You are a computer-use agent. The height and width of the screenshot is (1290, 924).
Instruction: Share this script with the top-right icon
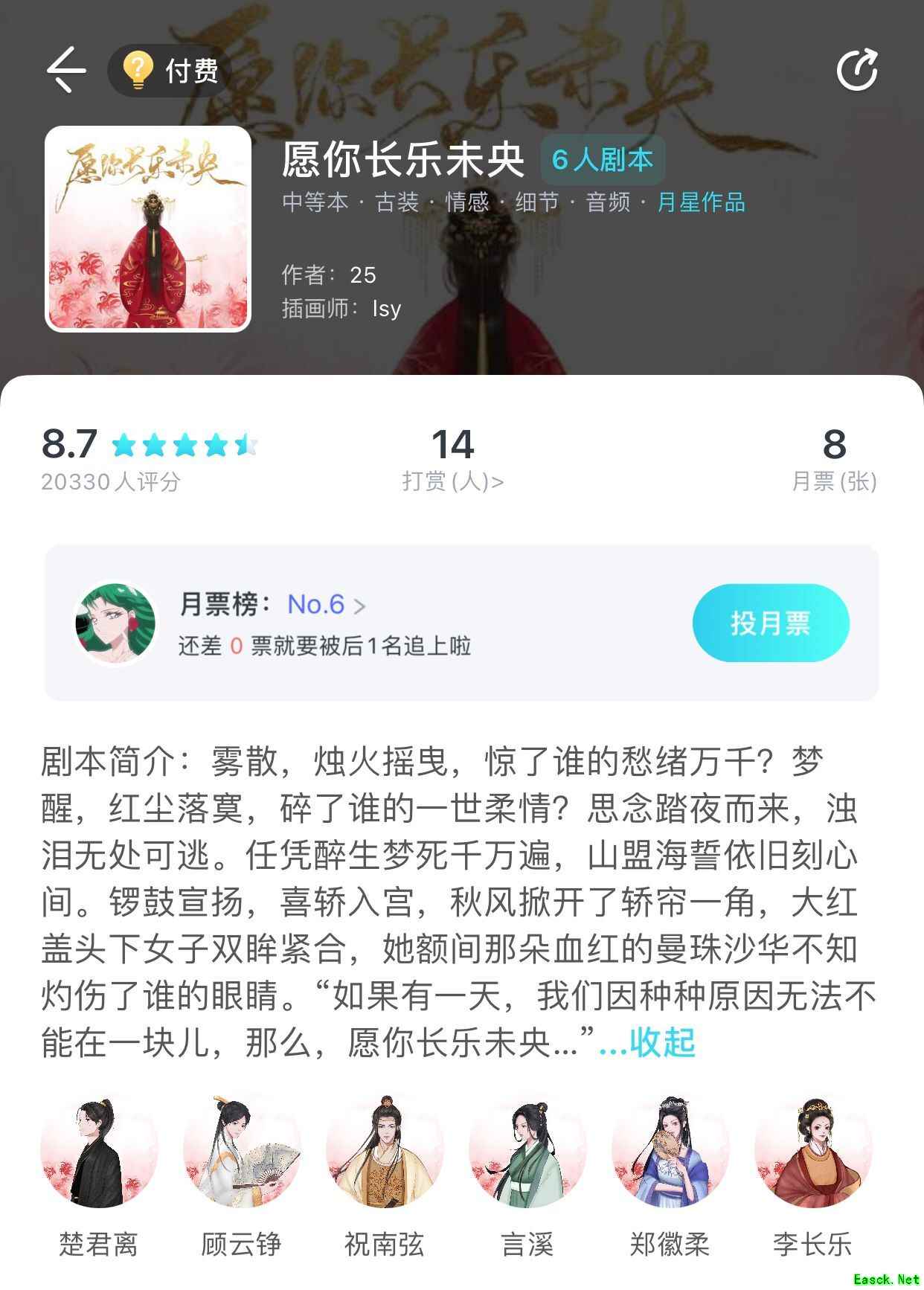[857, 70]
